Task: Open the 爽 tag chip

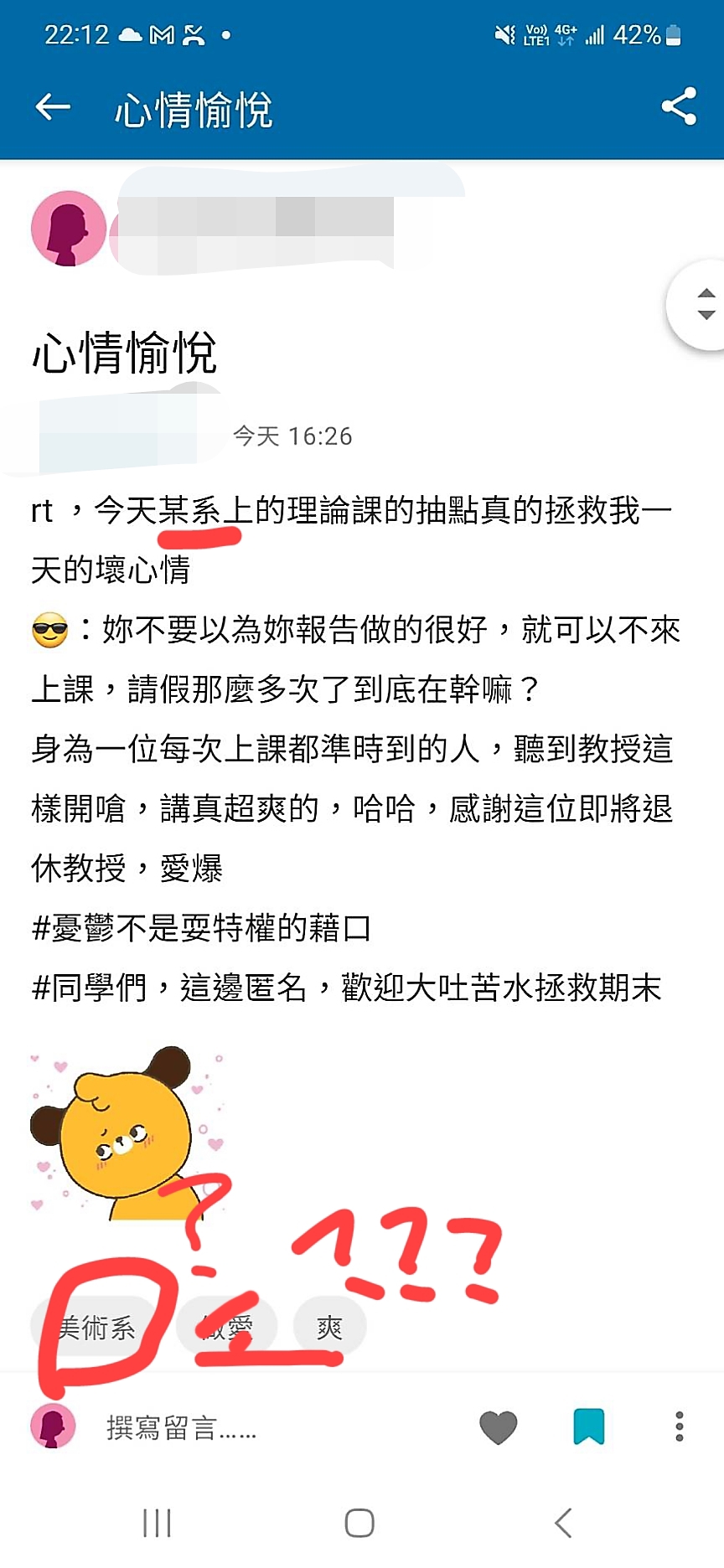Action: [x=329, y=1327]
